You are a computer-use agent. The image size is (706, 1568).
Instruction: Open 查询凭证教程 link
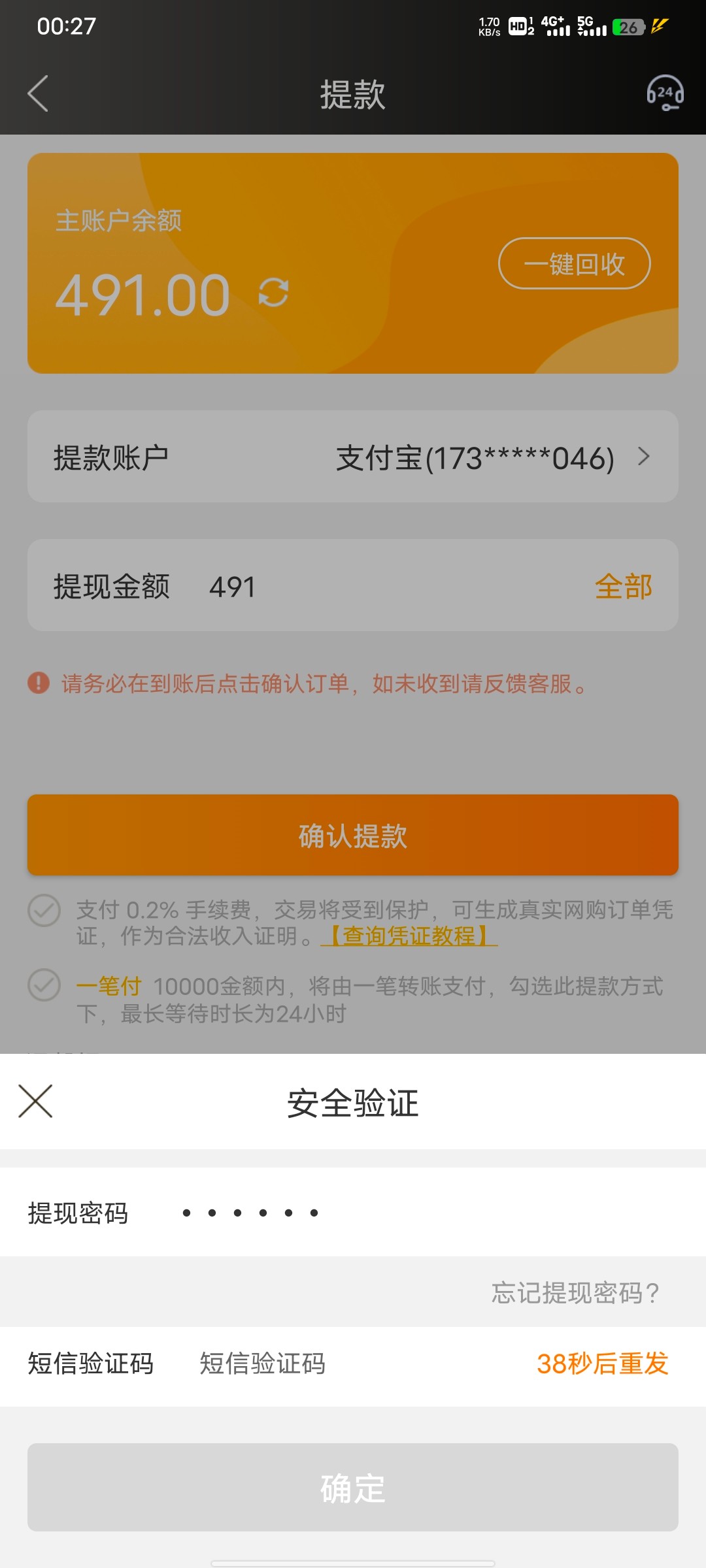pos(409,936)
